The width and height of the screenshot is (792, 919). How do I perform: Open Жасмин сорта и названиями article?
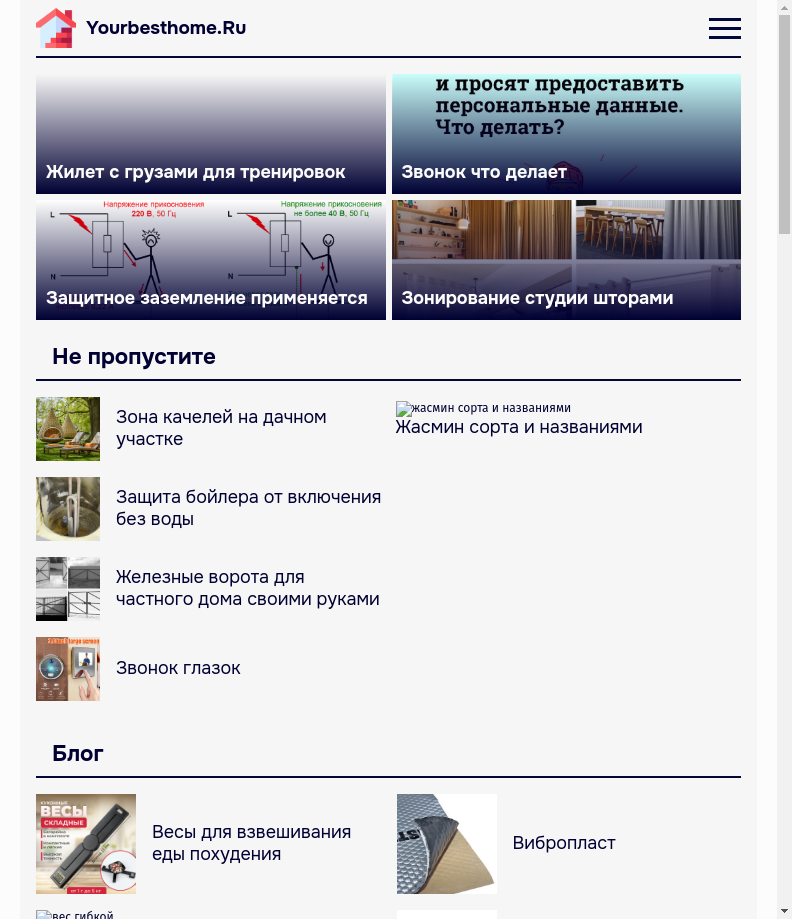[x=518, y=427]
